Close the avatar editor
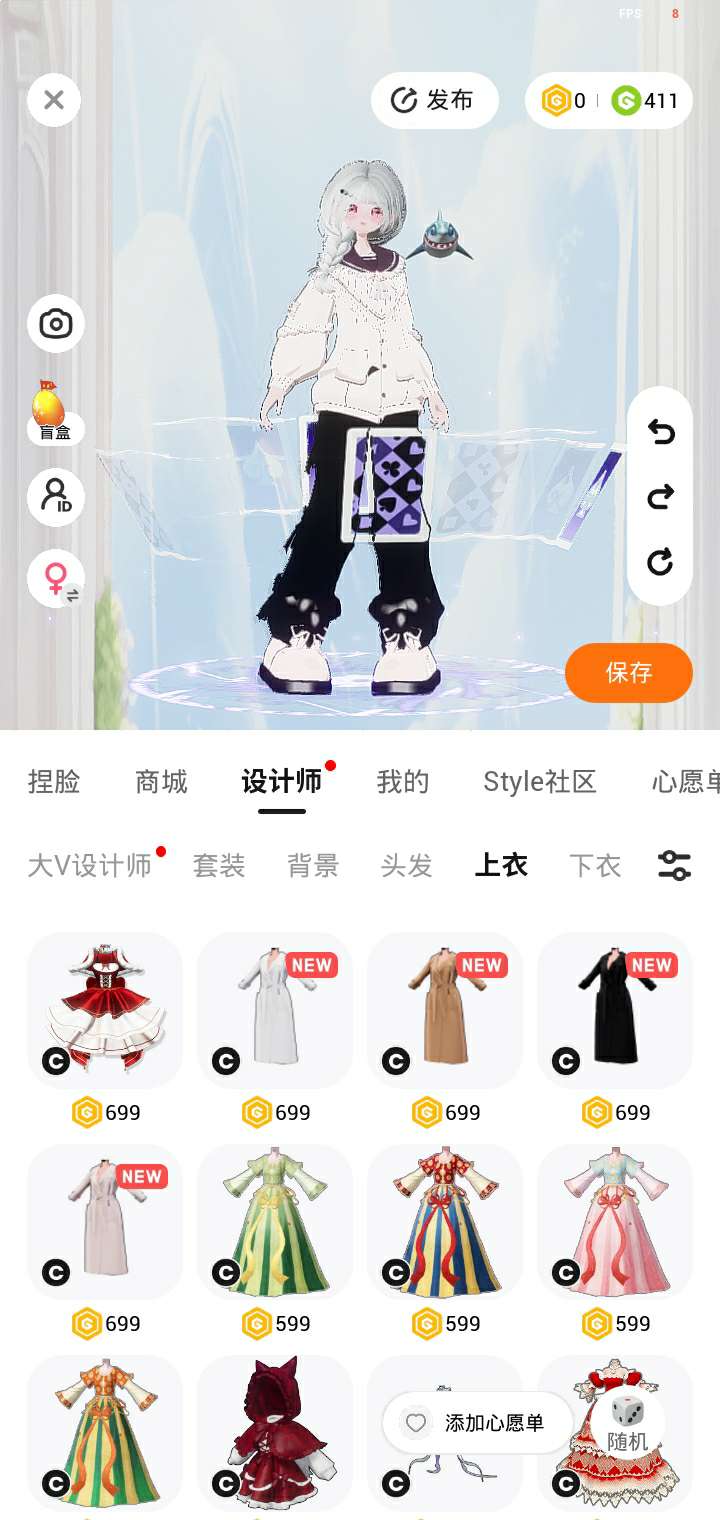Viewport: 720px width, 1520px height. [x=54, y=100]
